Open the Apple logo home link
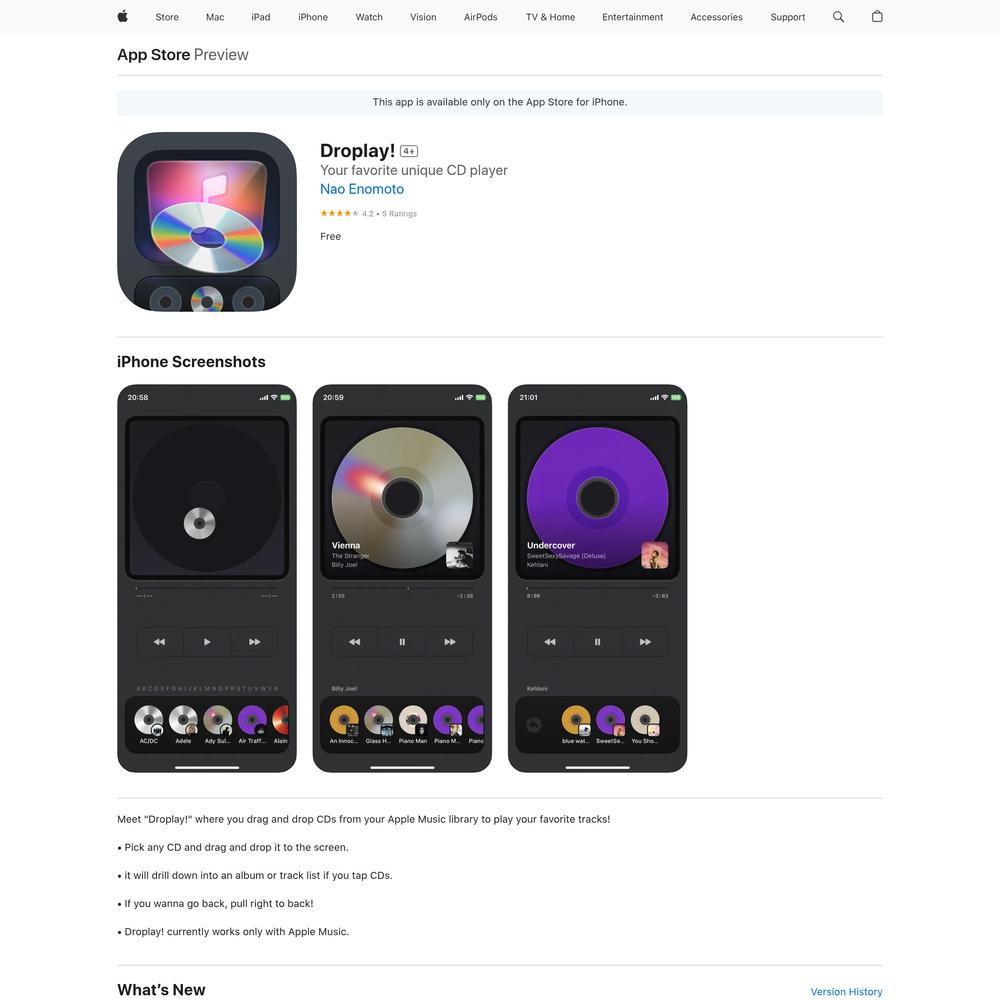The width and height of the screenshot is (1000, 1000). point(123,16)
